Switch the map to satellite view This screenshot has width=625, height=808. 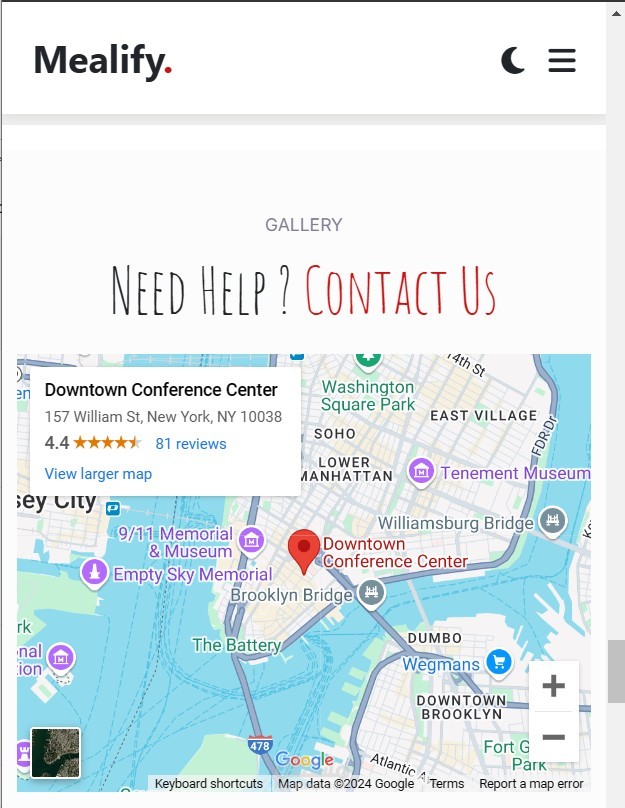pyautogui.click(x=56, y=752)
